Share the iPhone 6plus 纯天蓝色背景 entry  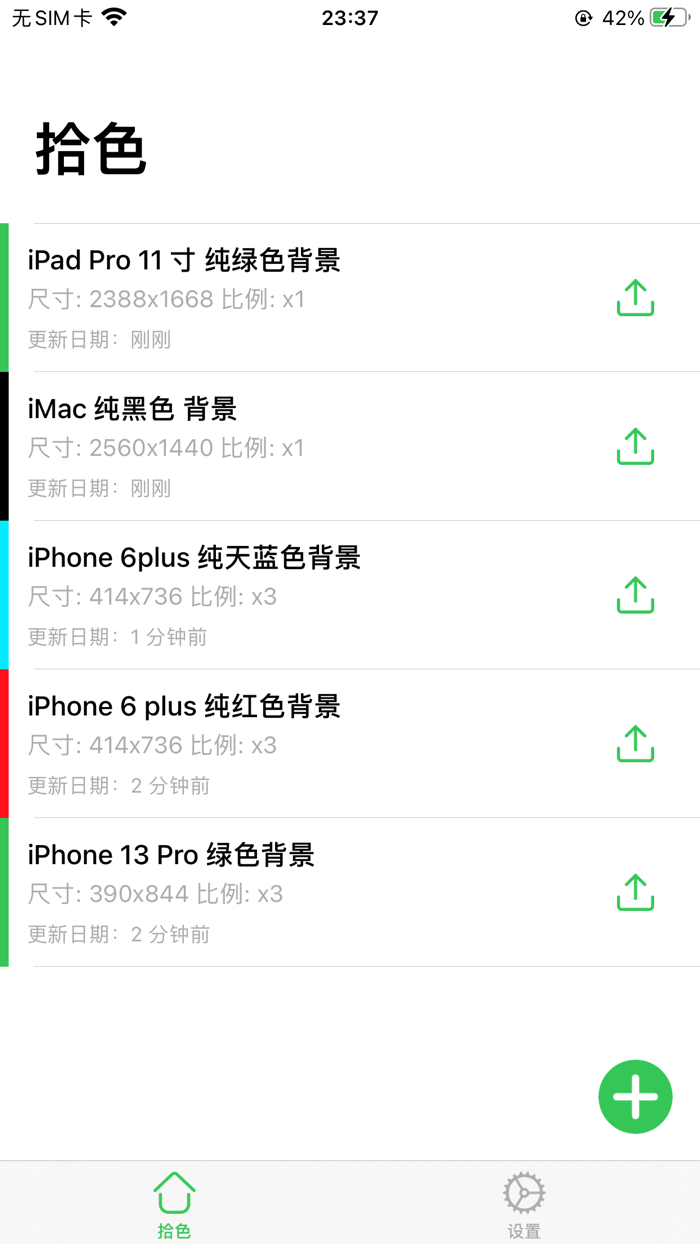coord(635,595)
